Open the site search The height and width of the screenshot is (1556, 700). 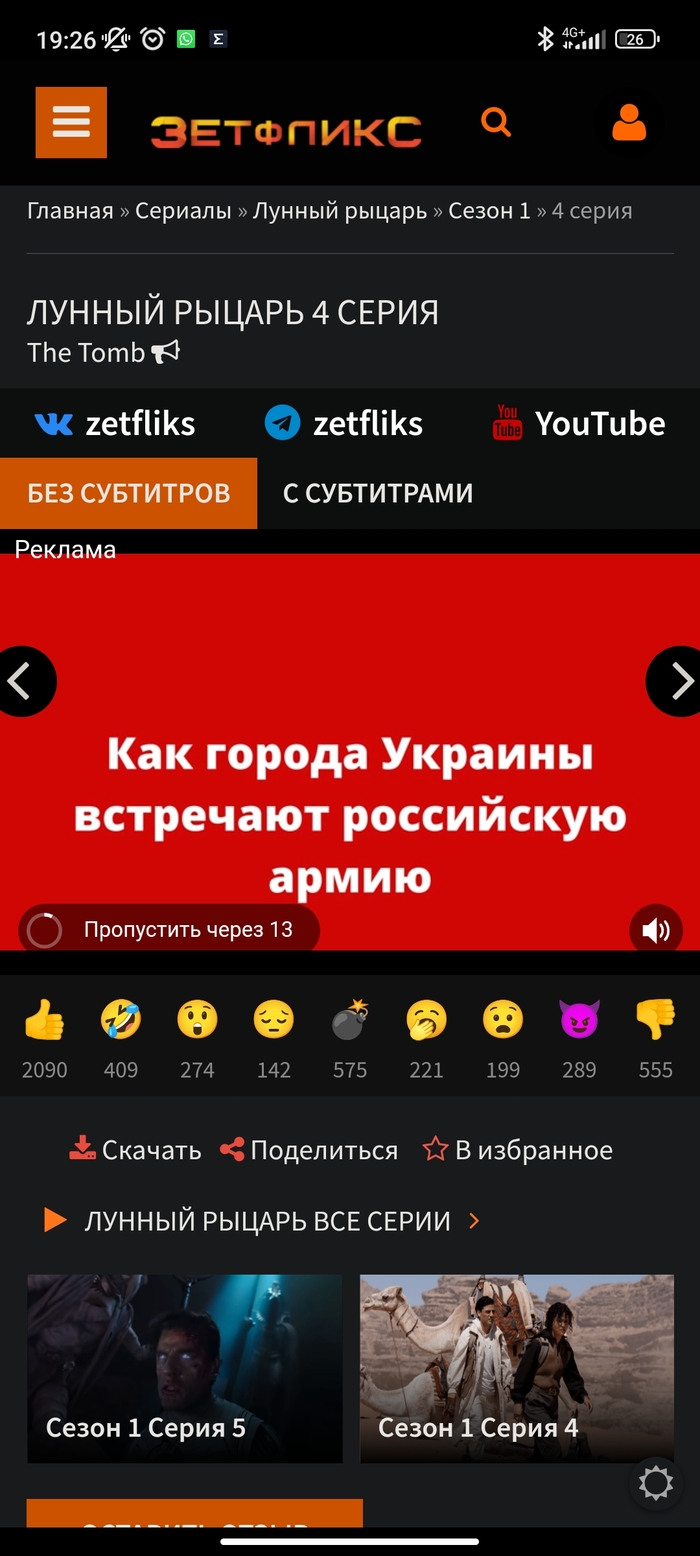(x=496, y=122)
